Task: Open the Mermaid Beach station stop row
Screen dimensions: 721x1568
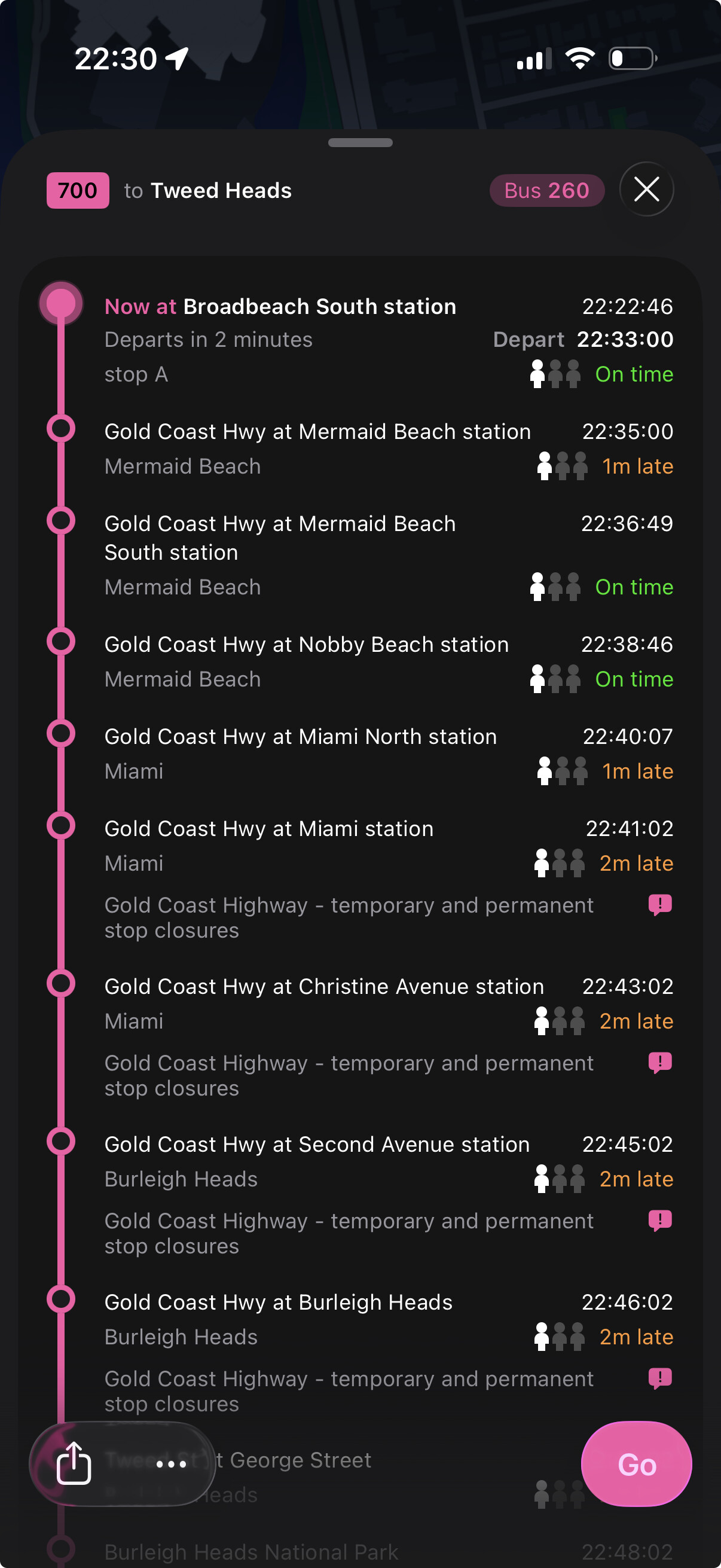Action: [x=360, y=449]
